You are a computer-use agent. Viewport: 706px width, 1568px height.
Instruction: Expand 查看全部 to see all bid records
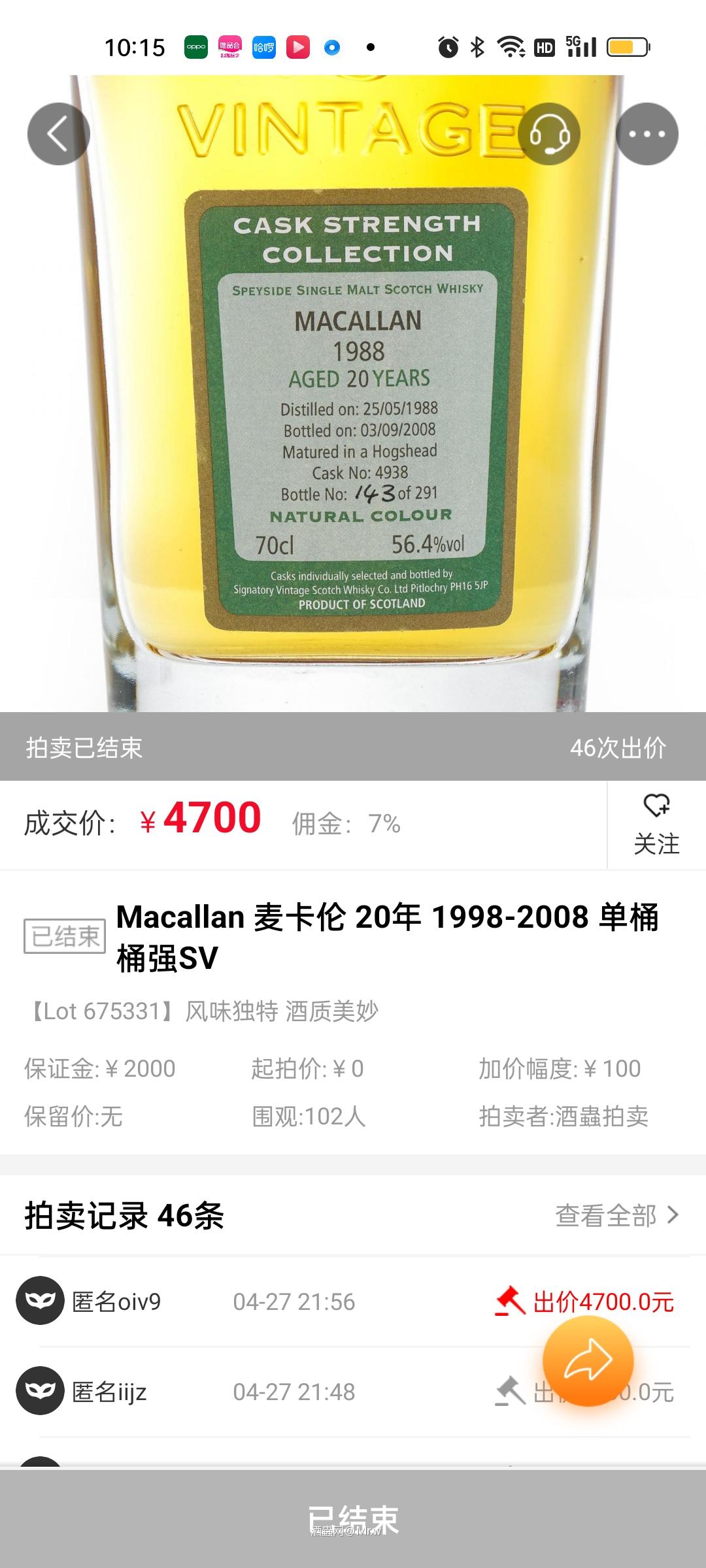(605, 1216)
